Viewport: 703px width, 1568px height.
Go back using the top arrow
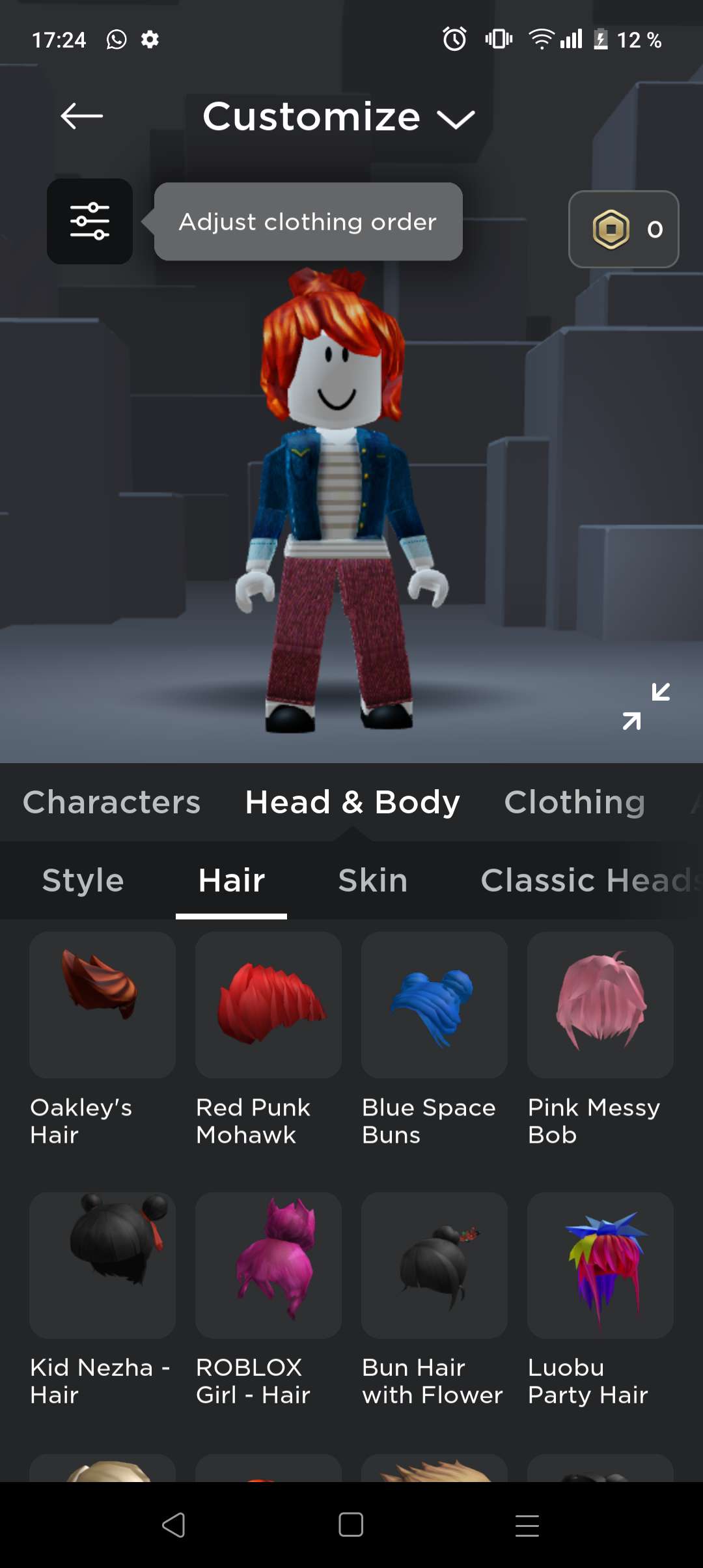click(x=81, y=117)
